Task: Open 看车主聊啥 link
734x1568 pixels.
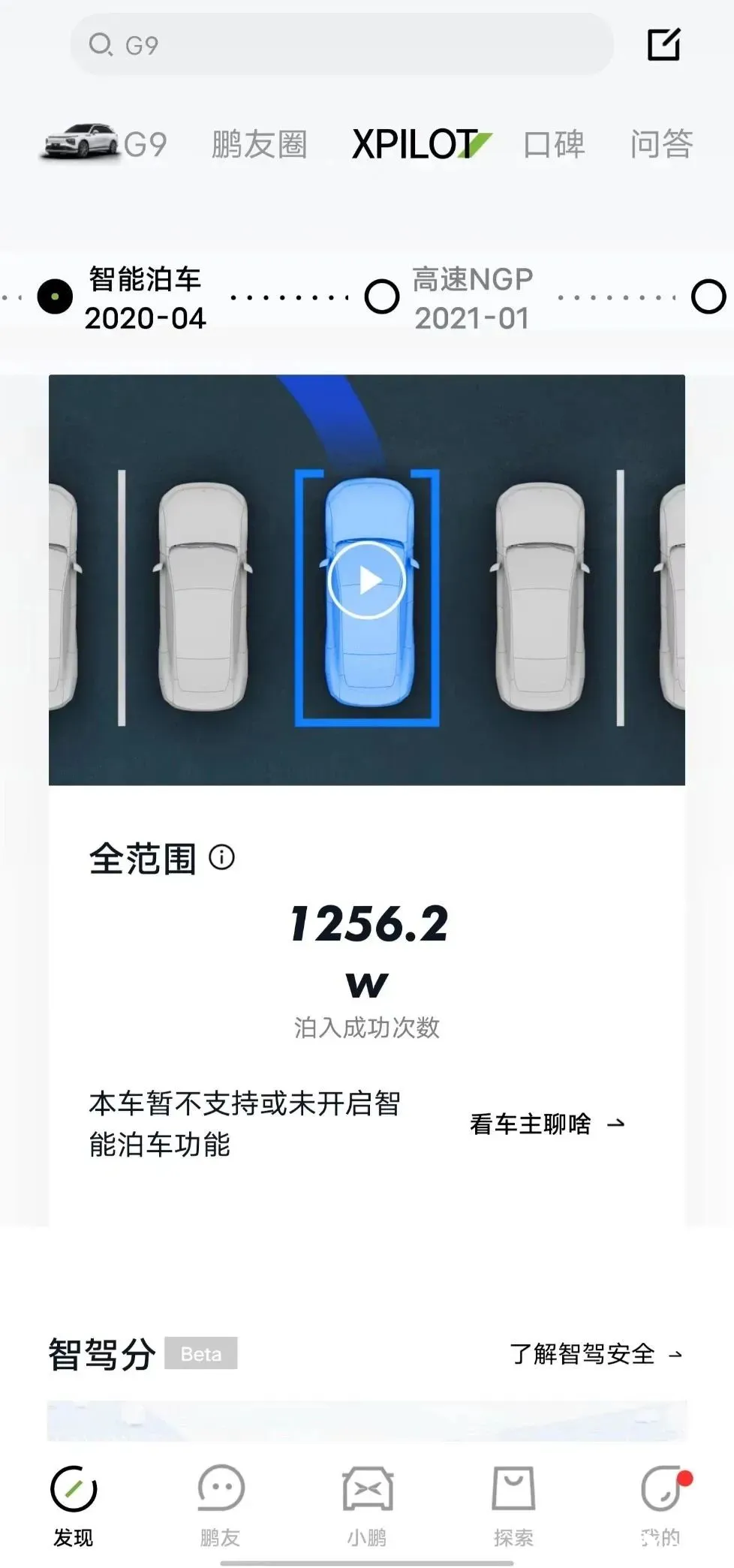Action: pyautogui.click(x=546, y=1124)
